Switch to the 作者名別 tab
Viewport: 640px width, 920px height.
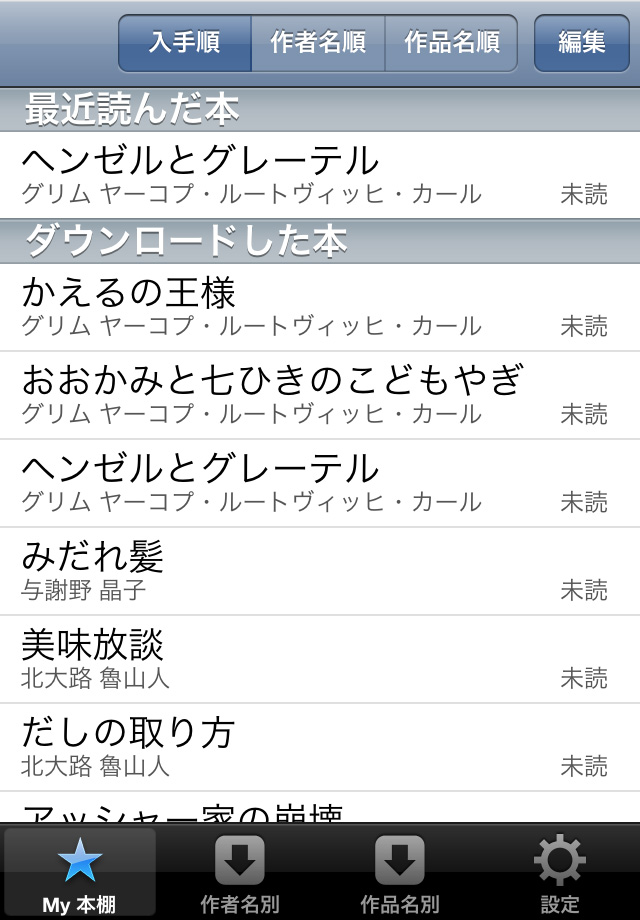pyautogui.click(x=240, y=872)
